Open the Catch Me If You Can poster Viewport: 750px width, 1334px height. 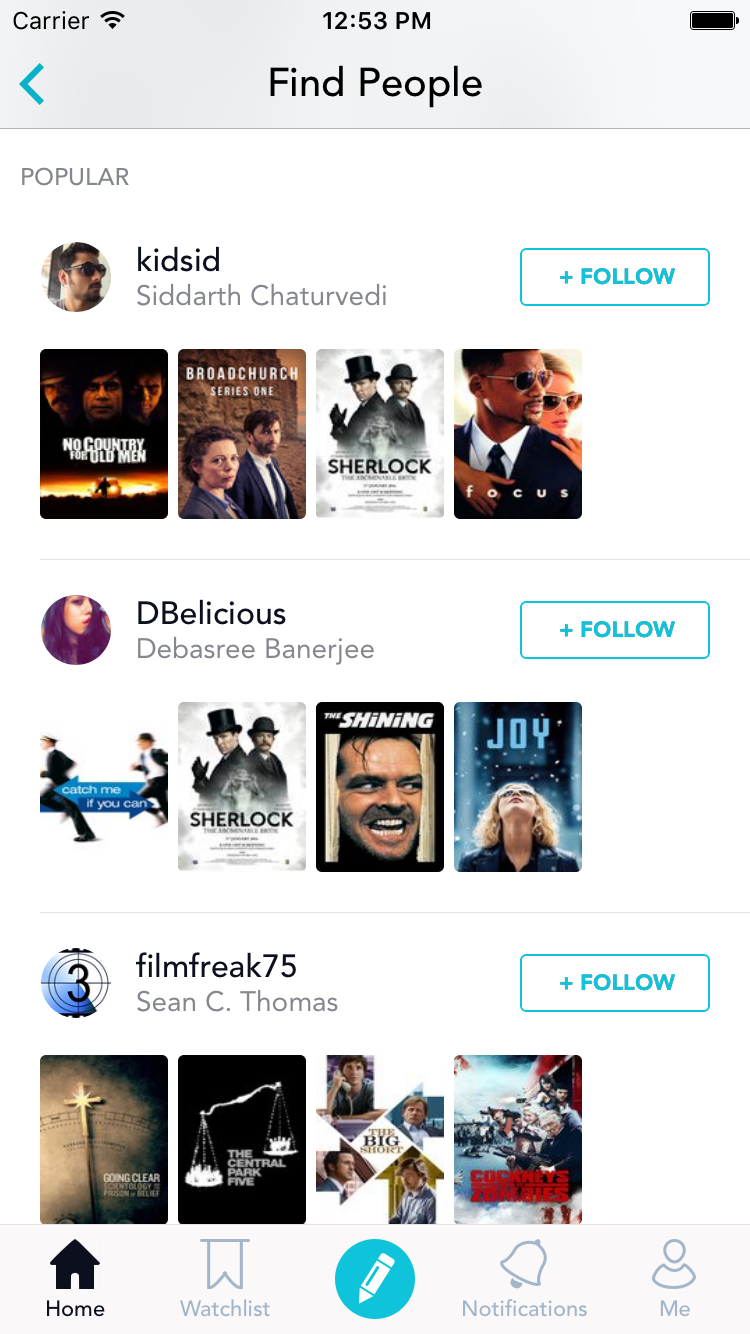click(x=104, y=787)
